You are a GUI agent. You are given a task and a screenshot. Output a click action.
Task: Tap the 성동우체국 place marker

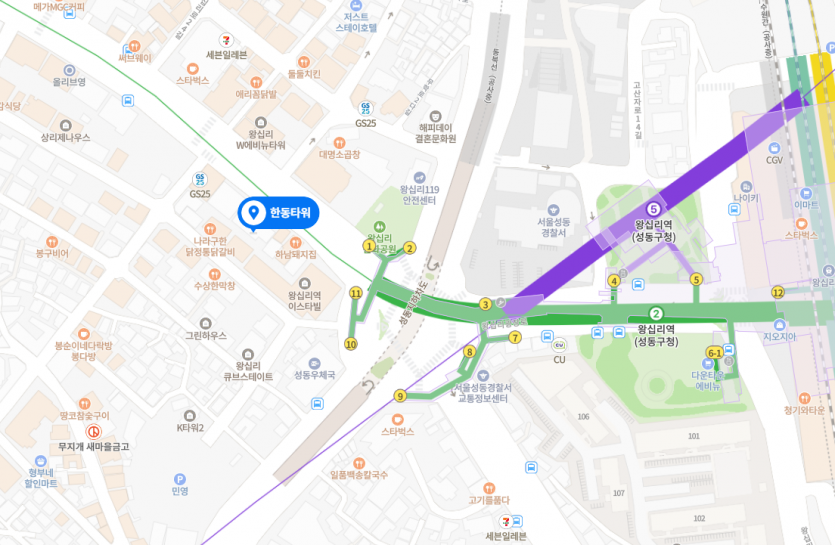315,361
